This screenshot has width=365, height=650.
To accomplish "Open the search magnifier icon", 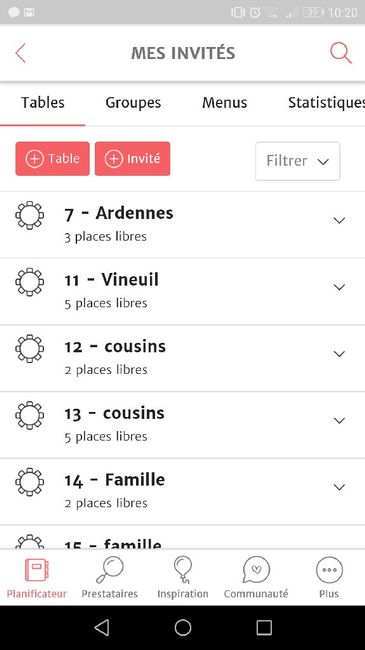I will pyautogui.click(x=341, y=53).
